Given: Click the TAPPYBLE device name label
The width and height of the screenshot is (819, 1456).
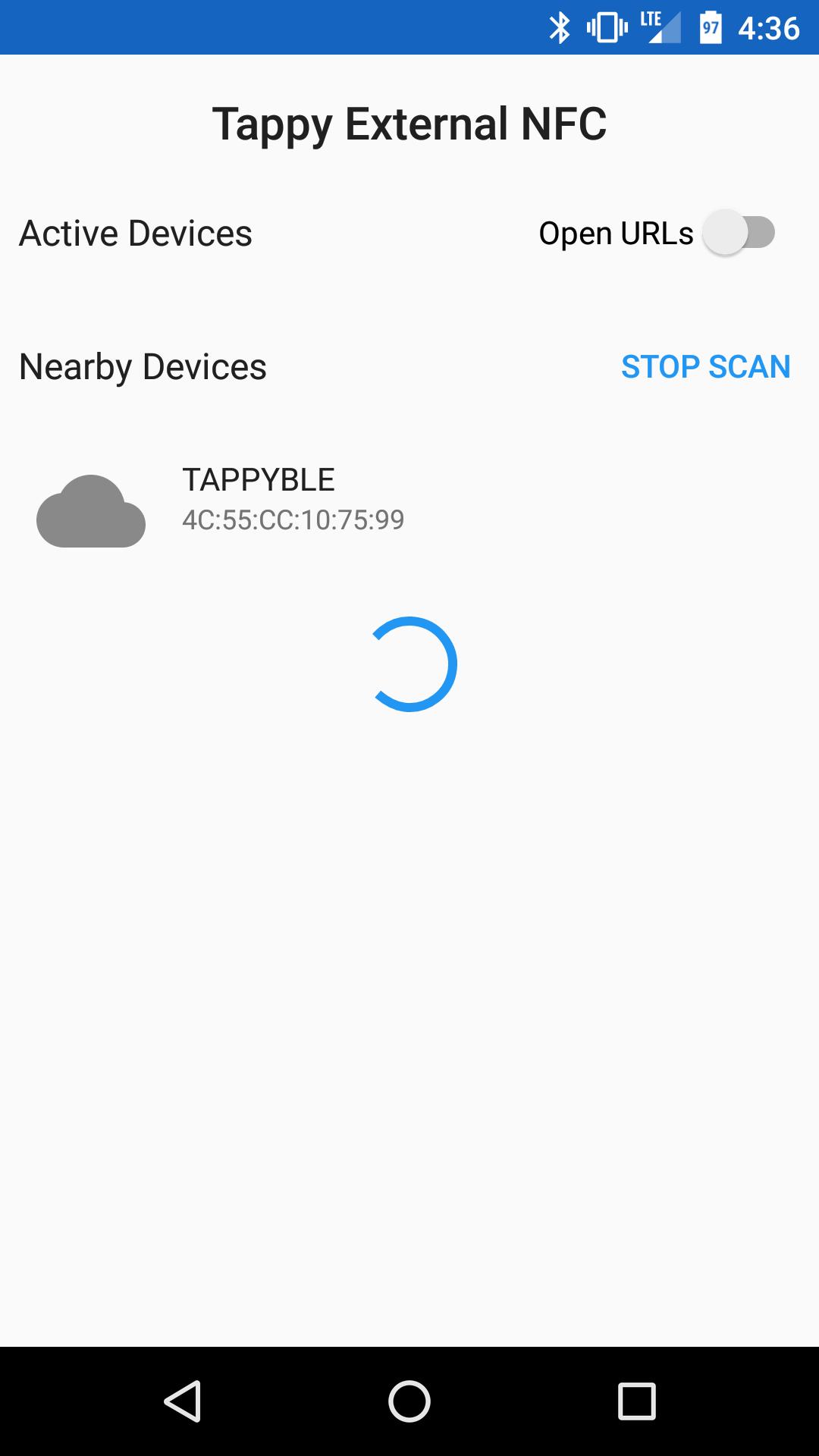Looking at the screenshot, I should (258, 479).
